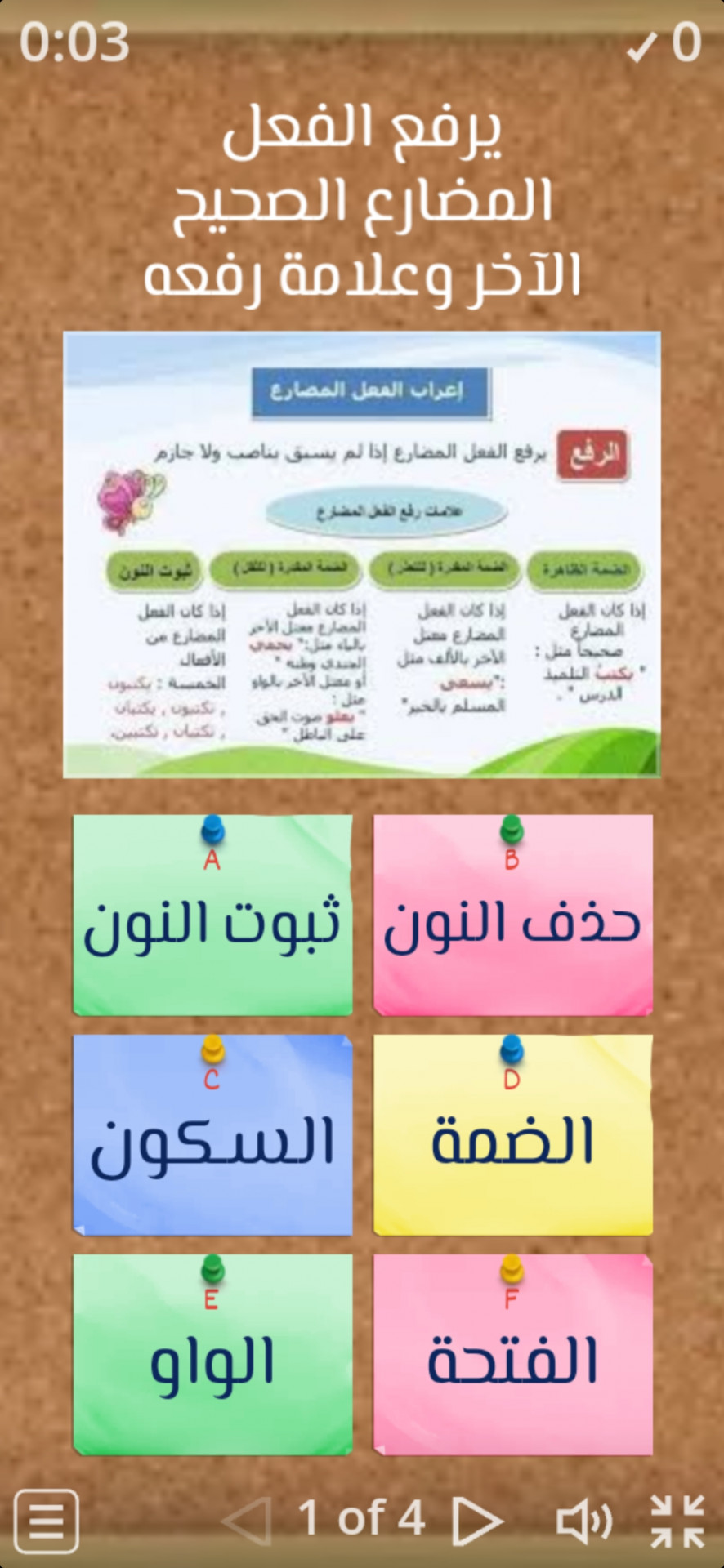Pick answer F الفتحة
This screenshot has height=1568, width=724.
pos(512,1357)
